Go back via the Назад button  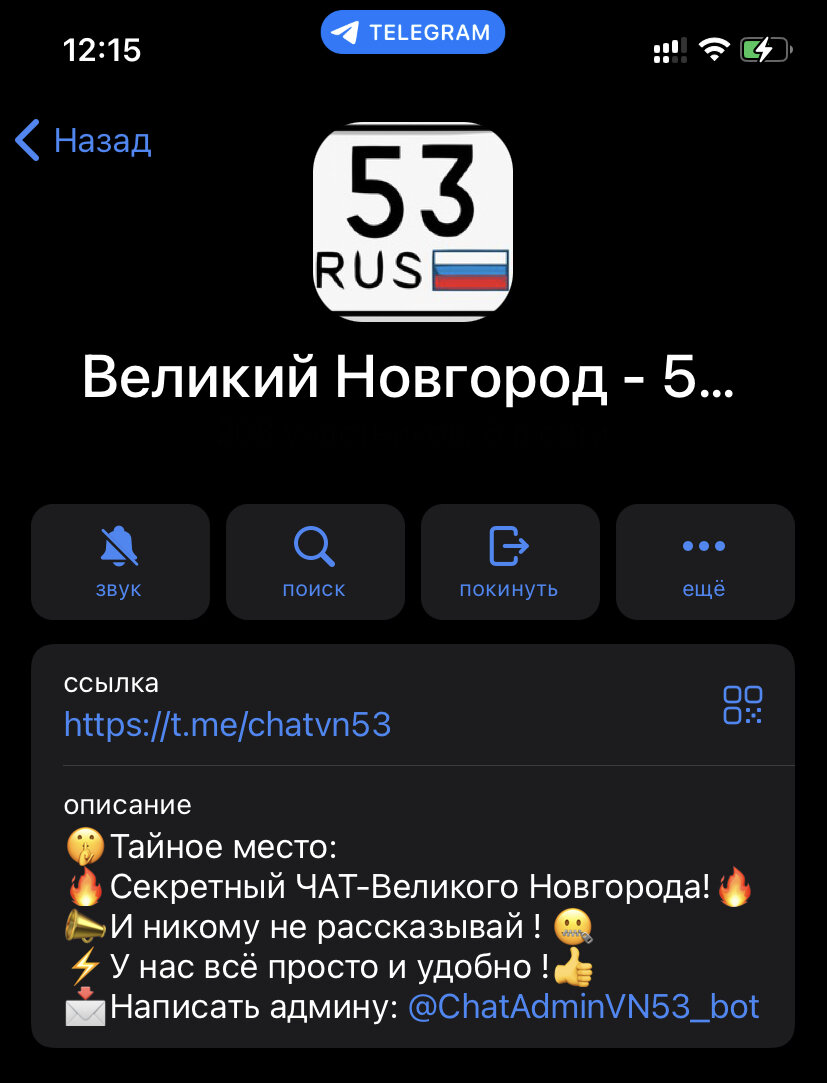tap(84, 141)
